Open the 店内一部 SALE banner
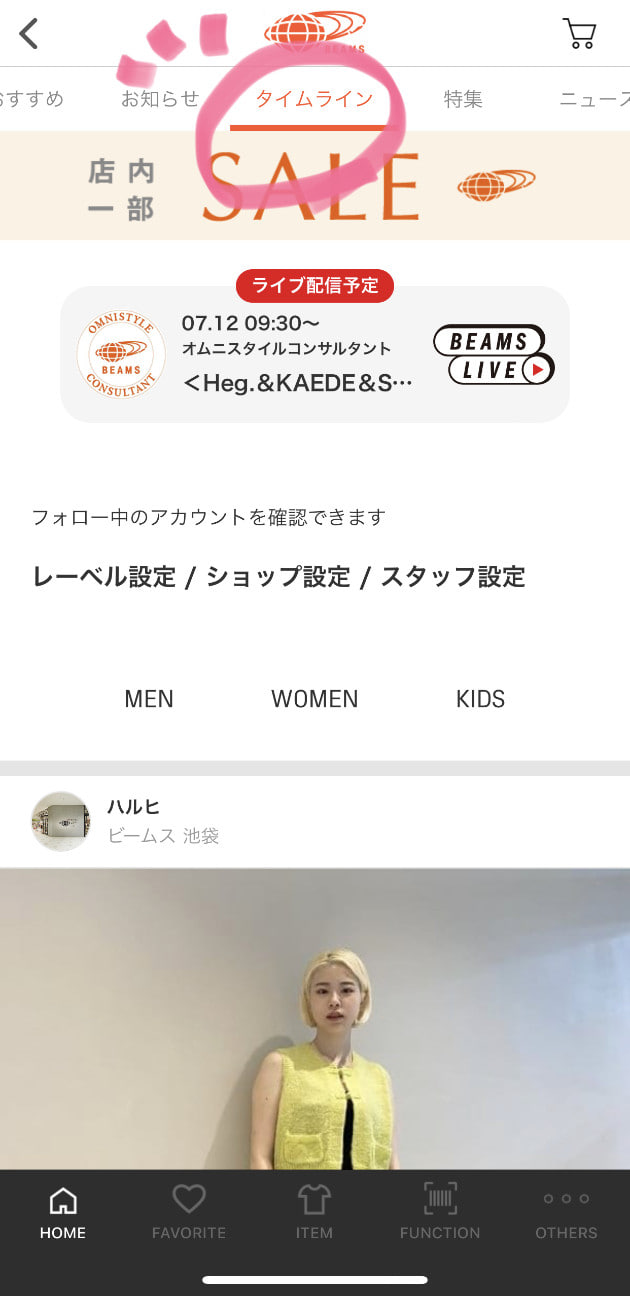This screenshot has height=1296, width=630. pyautogui.click(x=315, y=186)
